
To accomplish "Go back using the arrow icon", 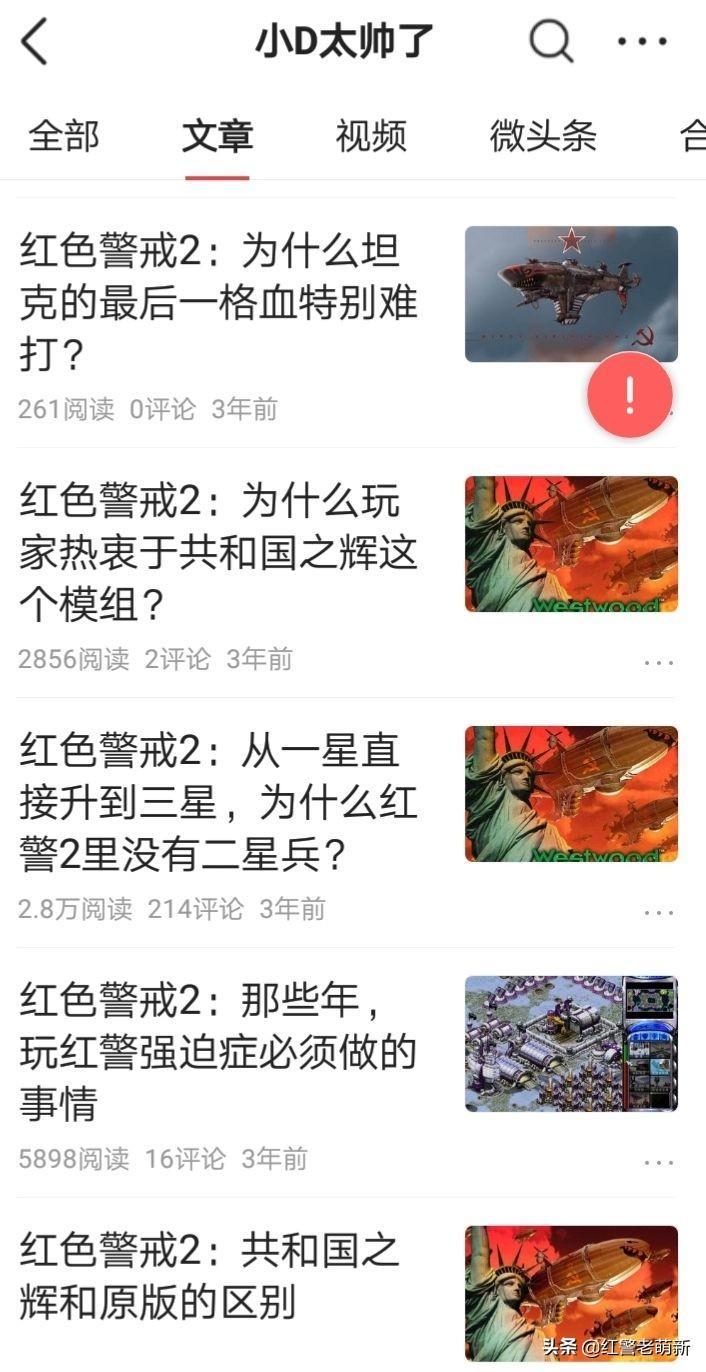I will point(35,42).
